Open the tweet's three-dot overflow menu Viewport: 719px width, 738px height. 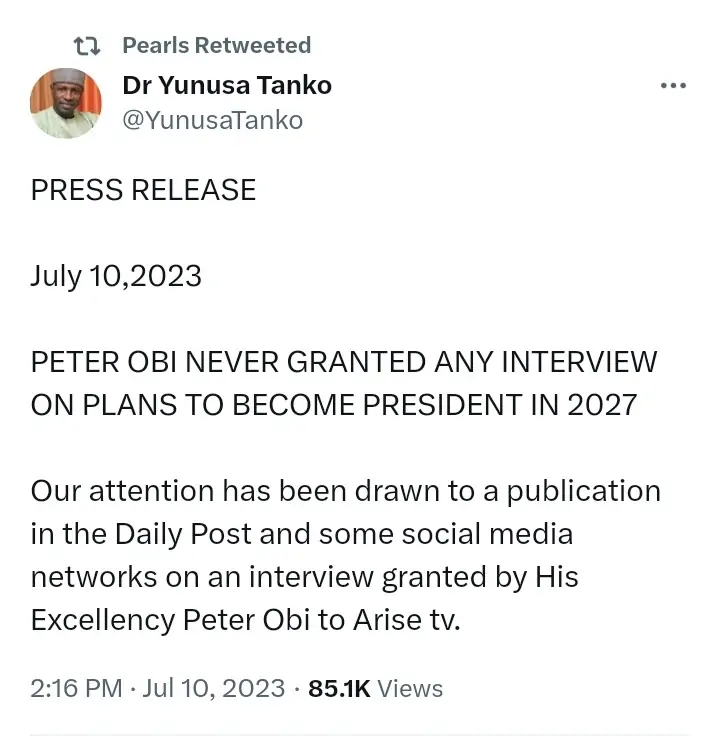coord(674,86)
